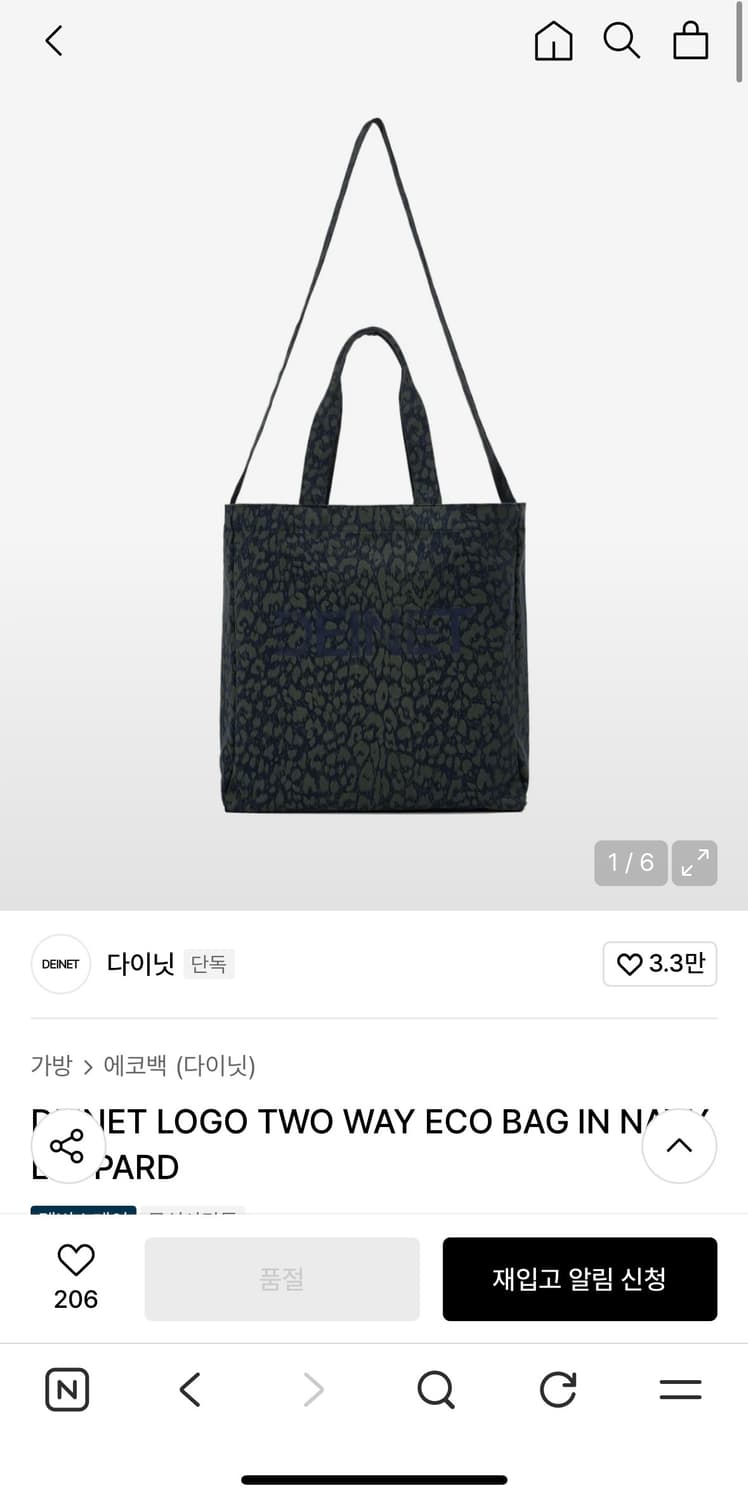Tap the grayed-out 품절 sold-out button

tap(282, 1279)
